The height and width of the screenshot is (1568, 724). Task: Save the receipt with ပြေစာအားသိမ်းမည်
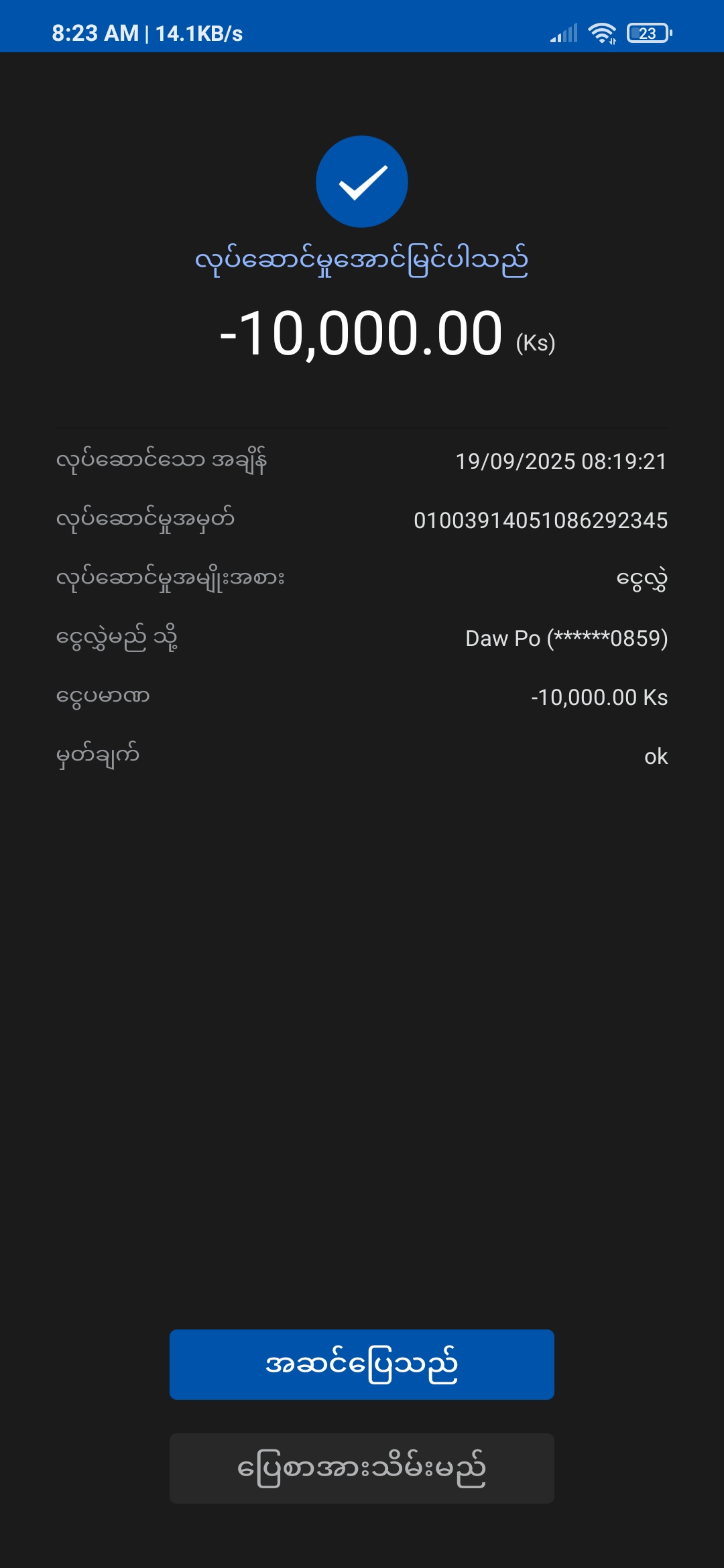pos(361,1468)
